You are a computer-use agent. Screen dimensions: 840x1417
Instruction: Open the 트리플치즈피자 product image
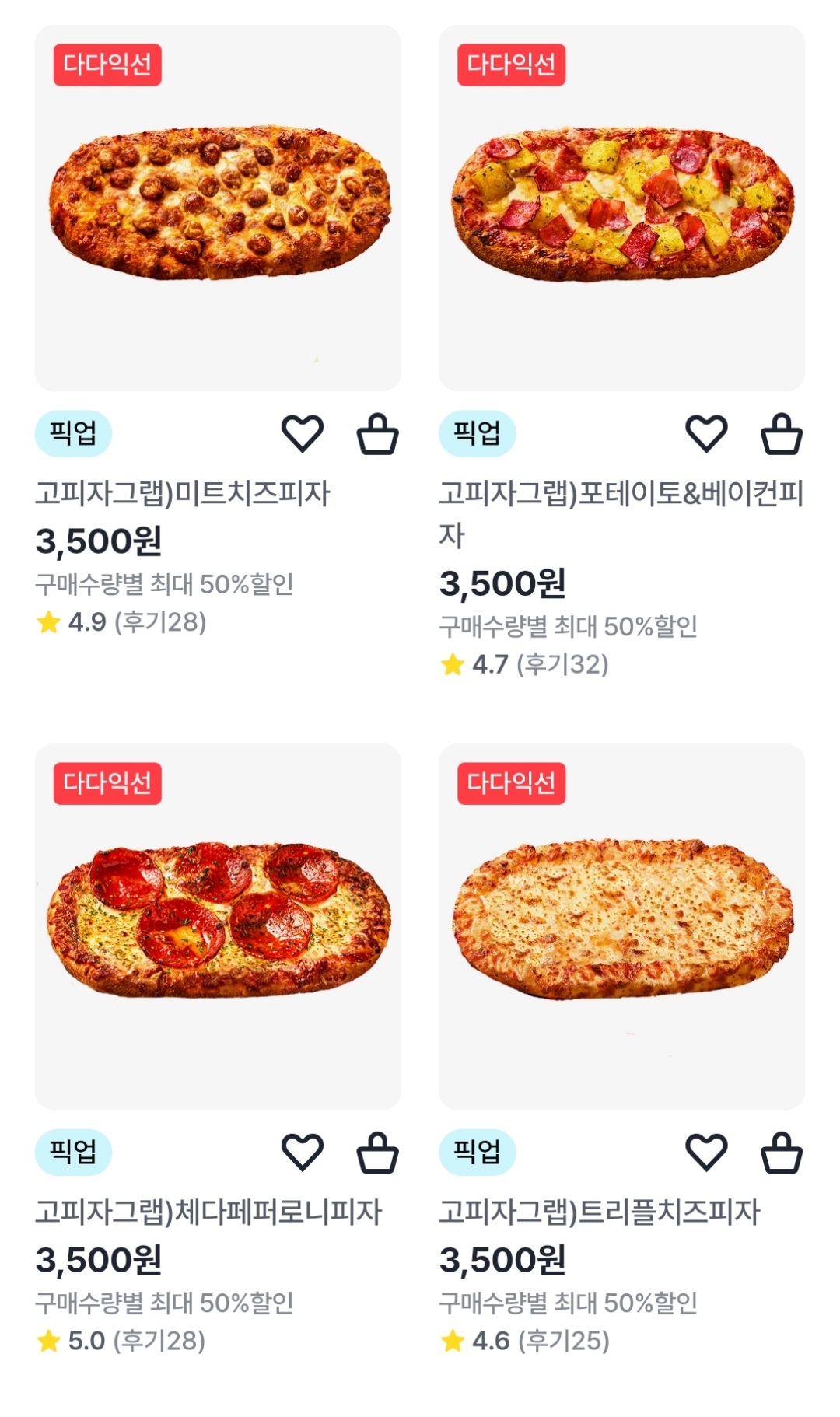[621, 925]
